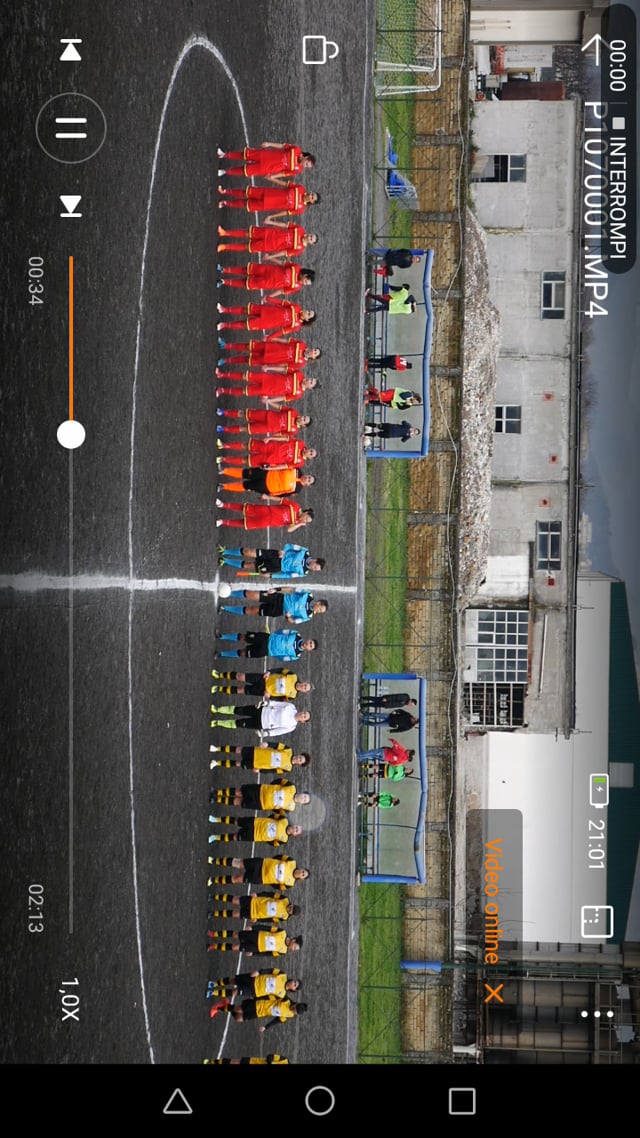The image size is (640, 1138).
Task: Open the three-dot overflow menu
Action: pyautogui.click(x=597, y=1014)
